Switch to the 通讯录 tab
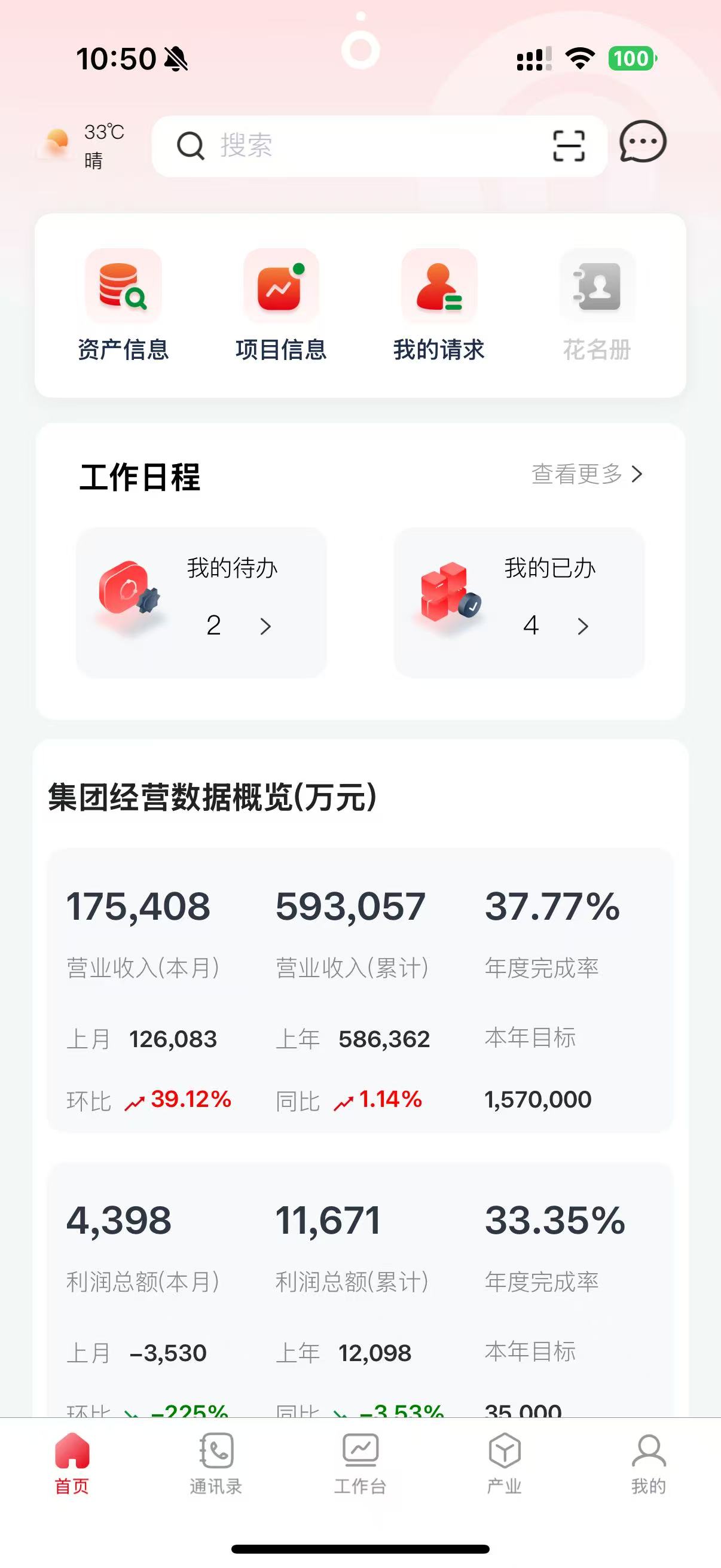This screenshot has height=1568, width=721. [x=216, y=1463]
